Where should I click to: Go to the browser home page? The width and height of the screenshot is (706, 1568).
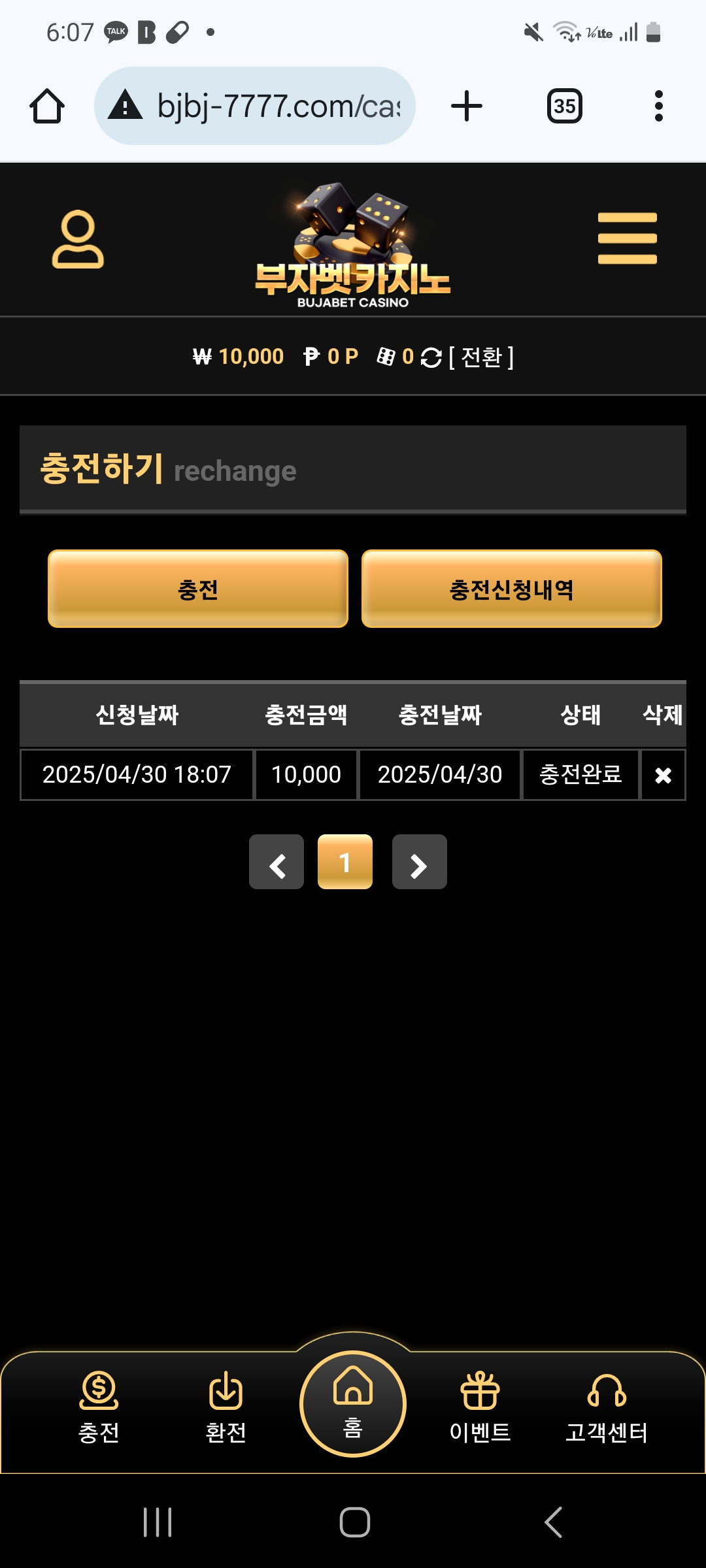(x=47, y=106)
